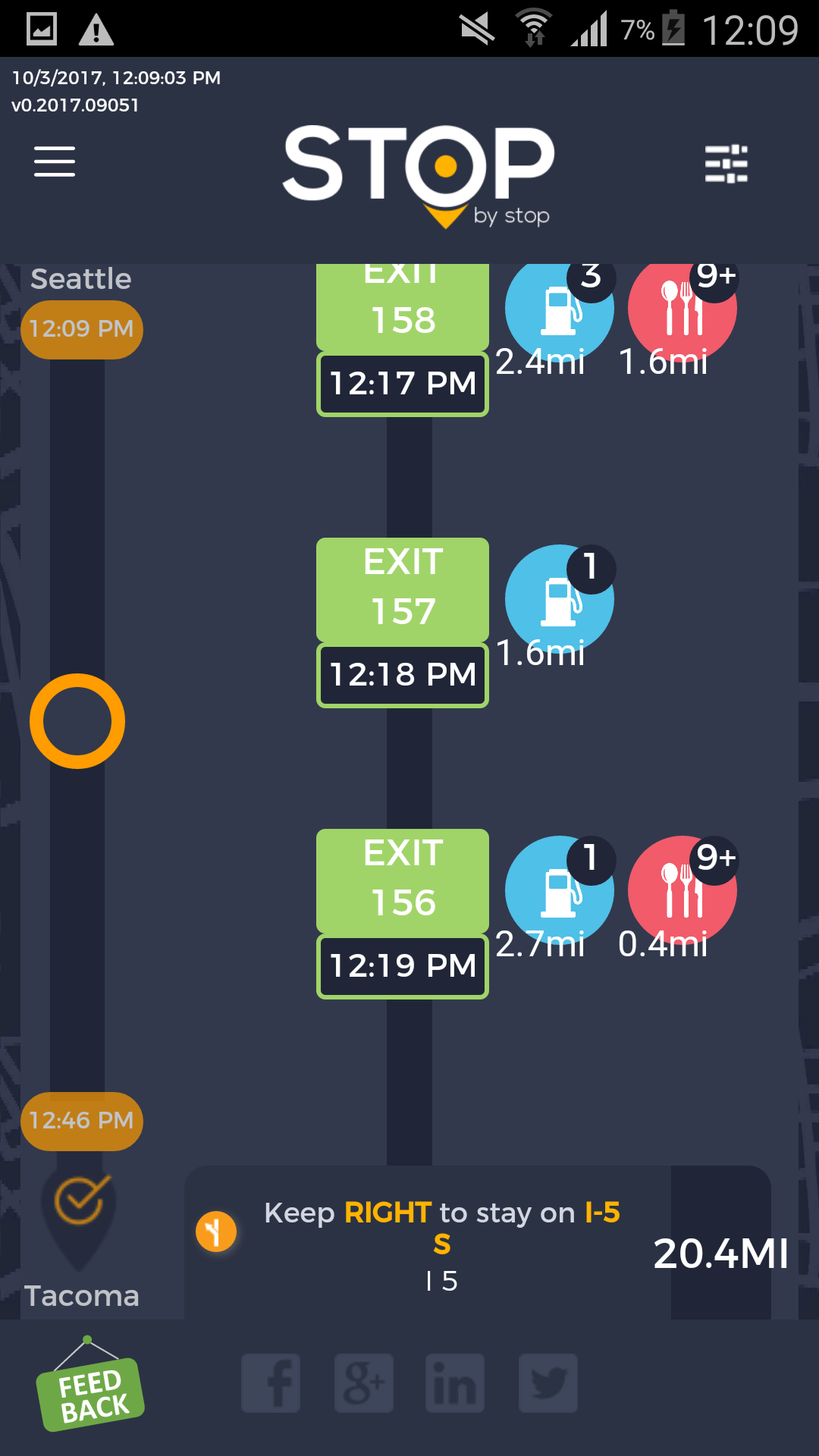View gas stations at Exit 158
Screen dimensions: 819x1456
(559, 307)
